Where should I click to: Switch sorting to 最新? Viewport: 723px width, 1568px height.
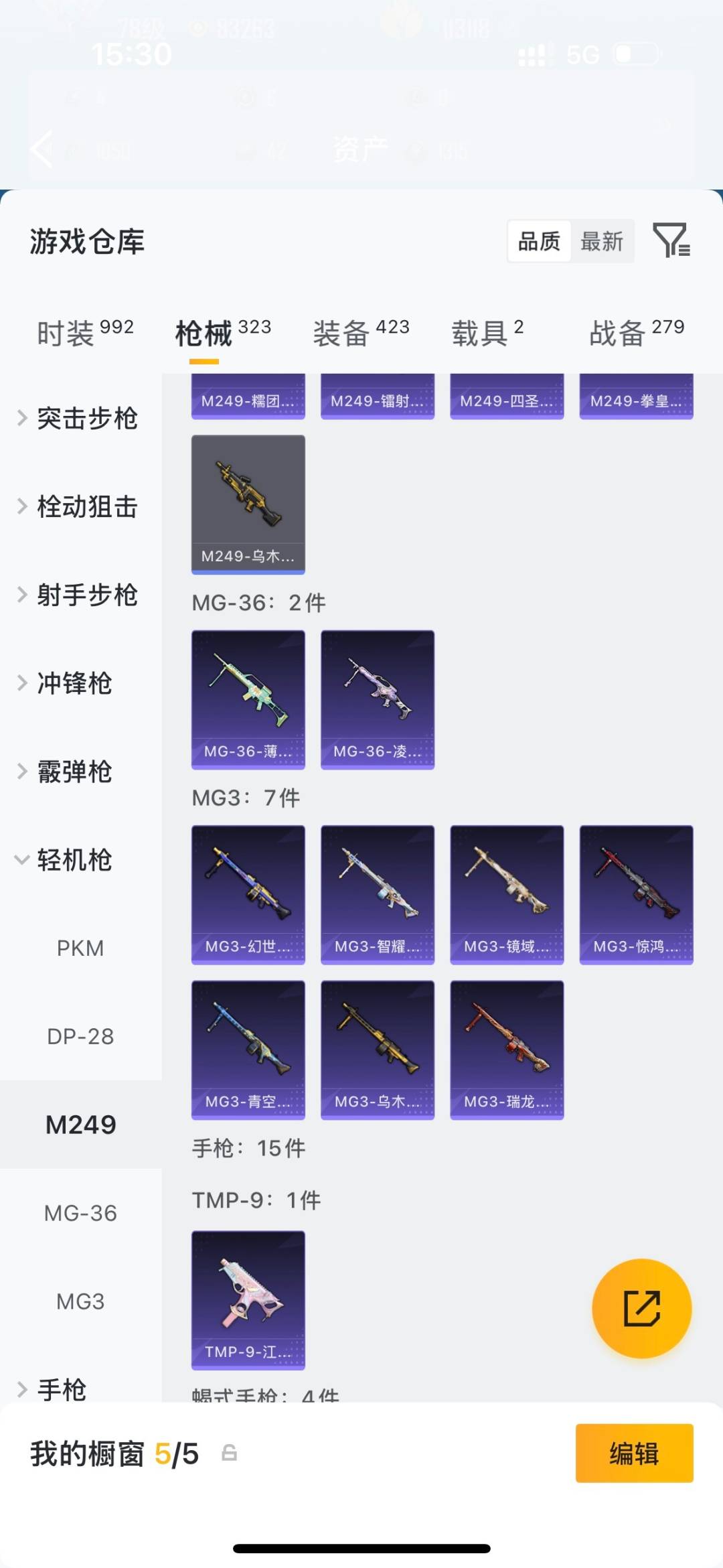602,241
